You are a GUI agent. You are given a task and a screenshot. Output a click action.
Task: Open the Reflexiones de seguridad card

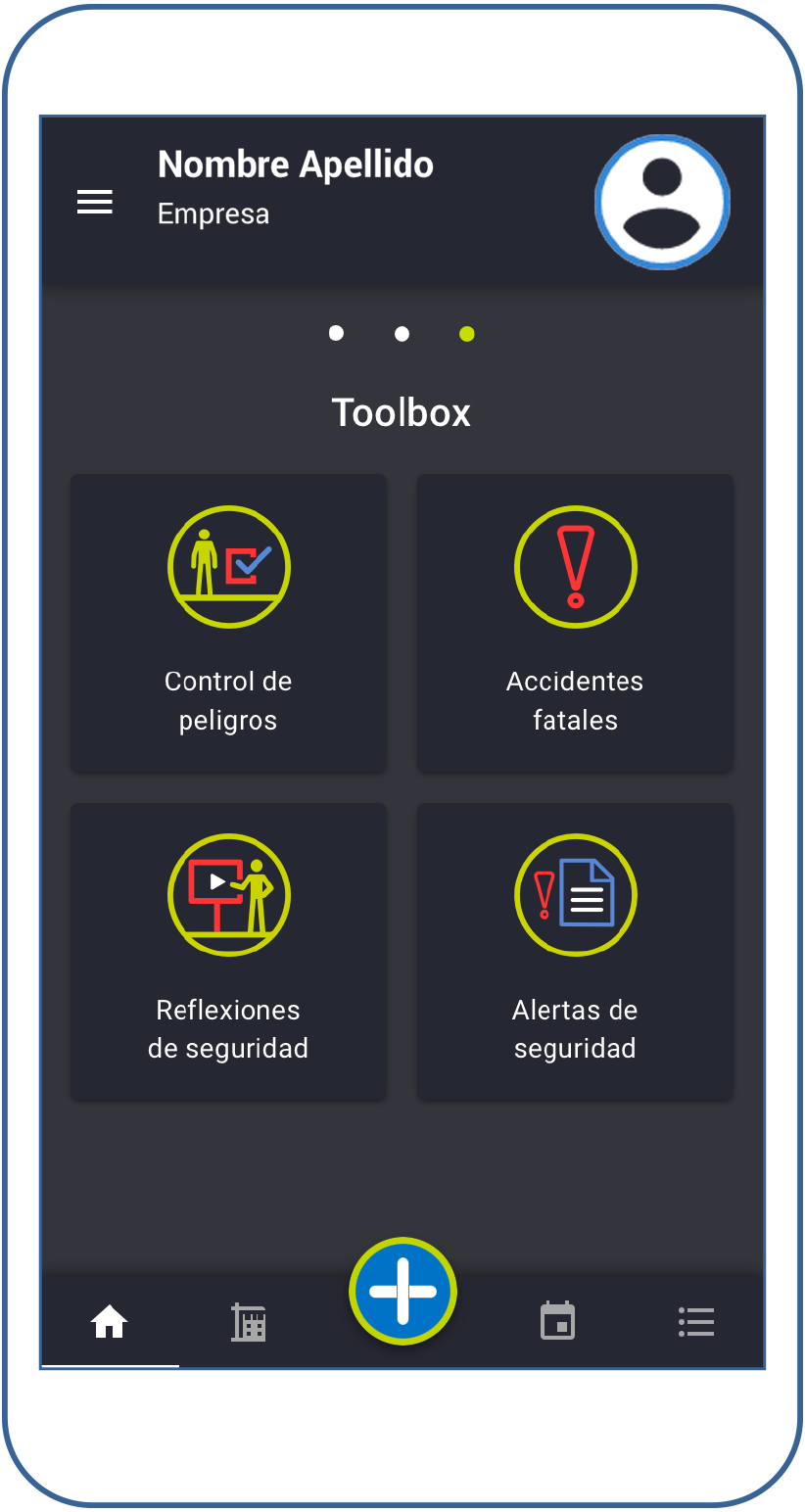[x=229, y=952]
